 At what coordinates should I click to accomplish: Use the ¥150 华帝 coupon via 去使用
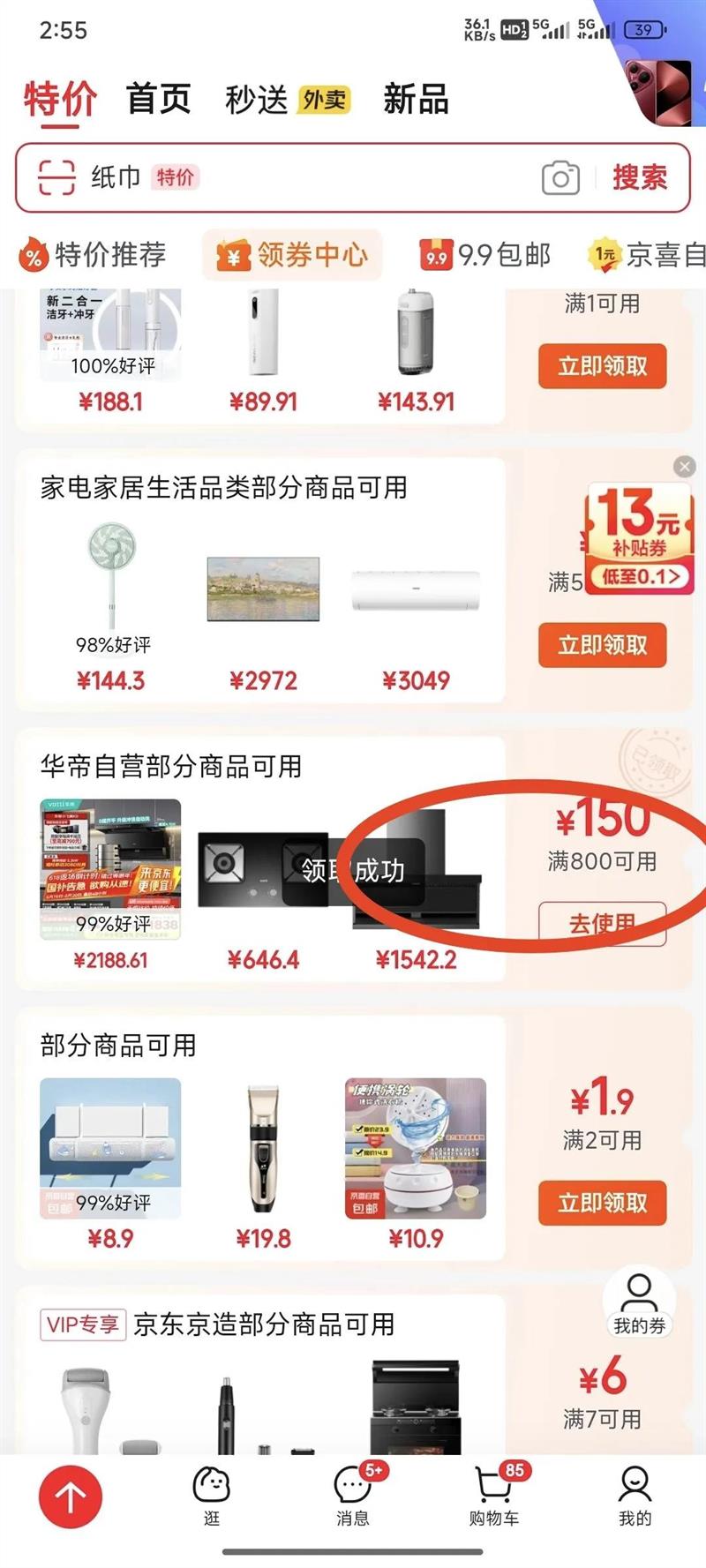(x=602, y=924)
